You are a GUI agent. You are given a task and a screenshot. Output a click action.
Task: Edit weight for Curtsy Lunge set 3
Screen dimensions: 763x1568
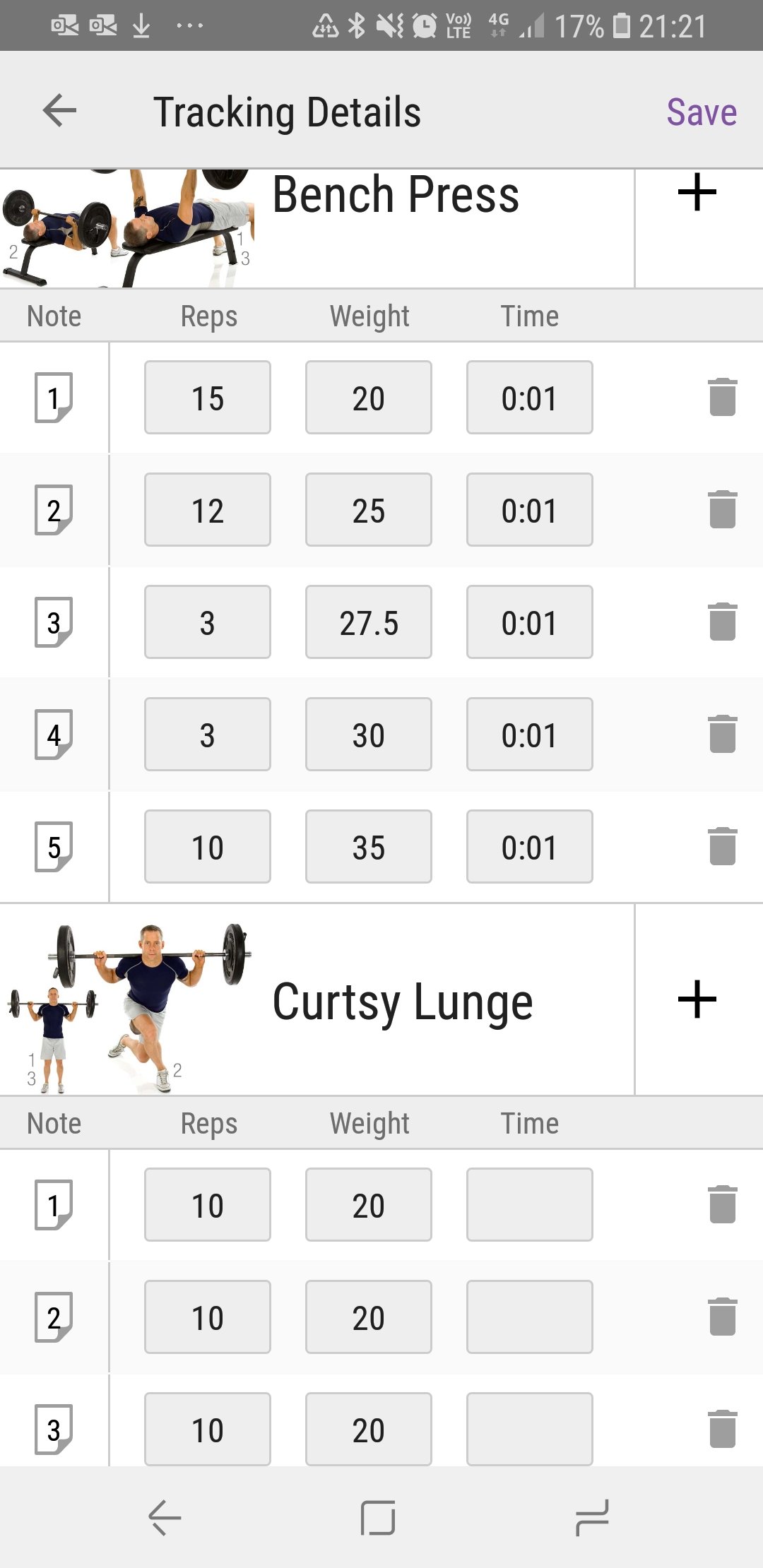[x=368, y=1430]
